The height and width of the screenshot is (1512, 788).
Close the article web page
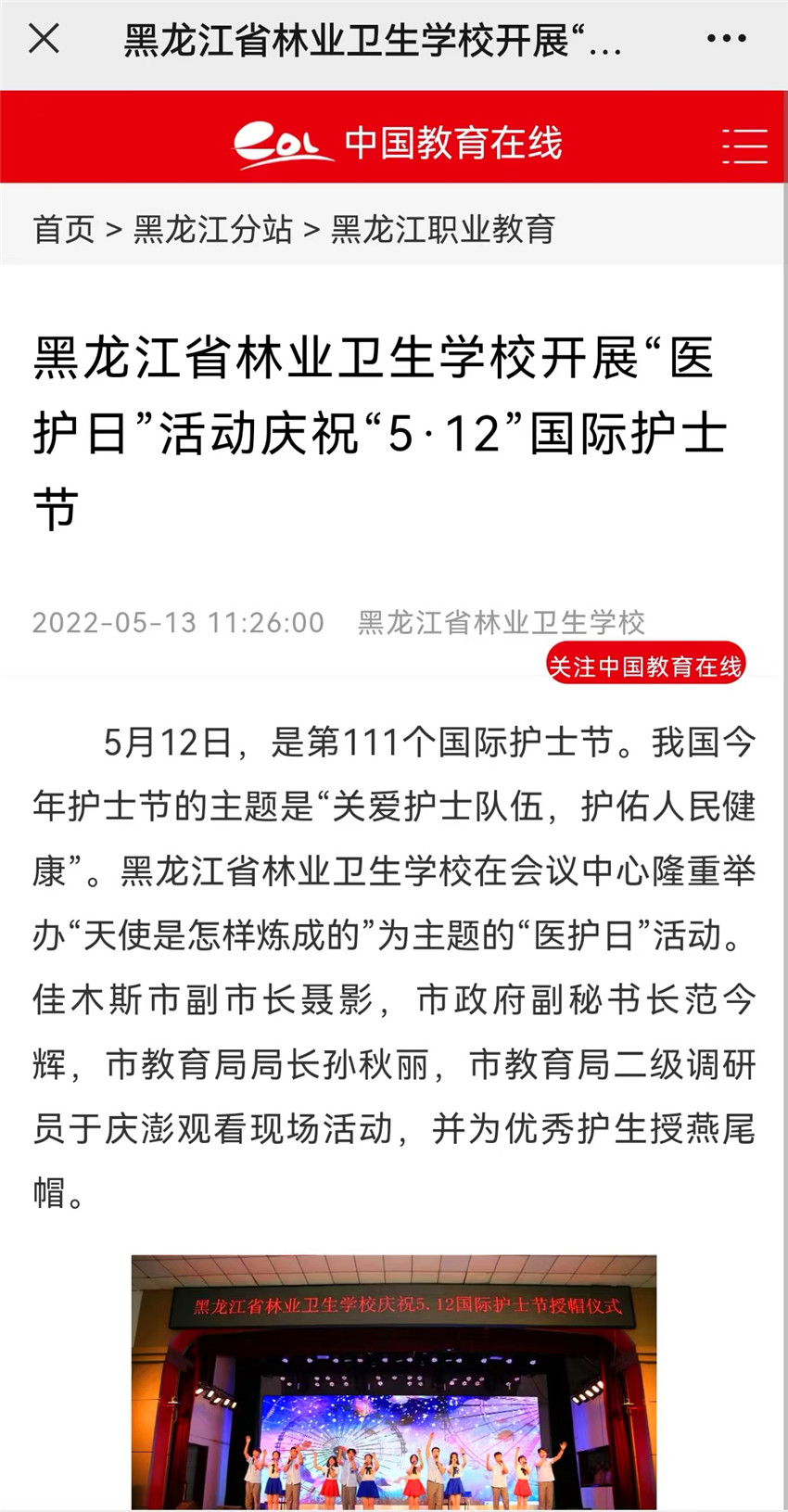point(44,39)
